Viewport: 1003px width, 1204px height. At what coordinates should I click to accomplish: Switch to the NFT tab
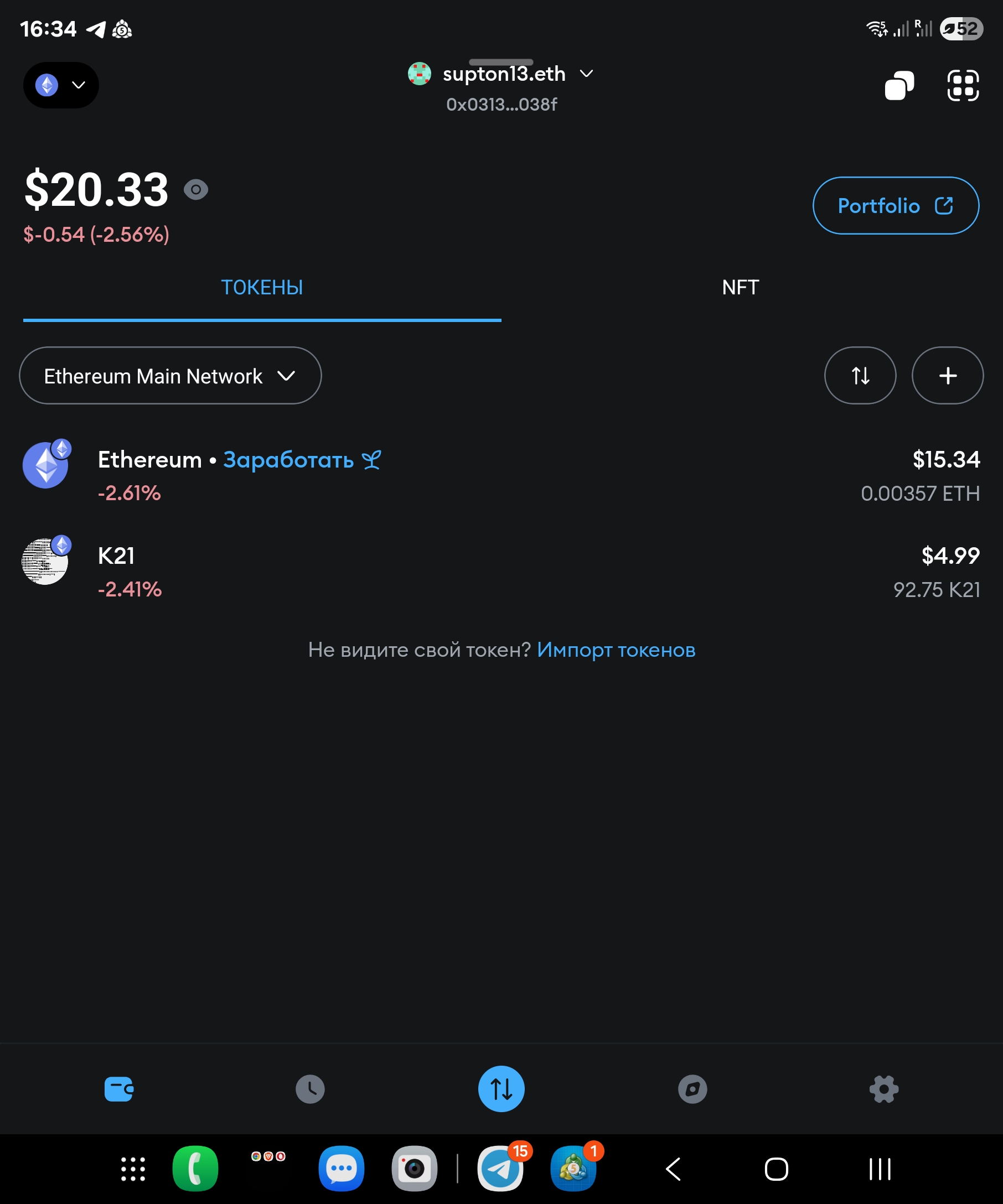[741, 288]
